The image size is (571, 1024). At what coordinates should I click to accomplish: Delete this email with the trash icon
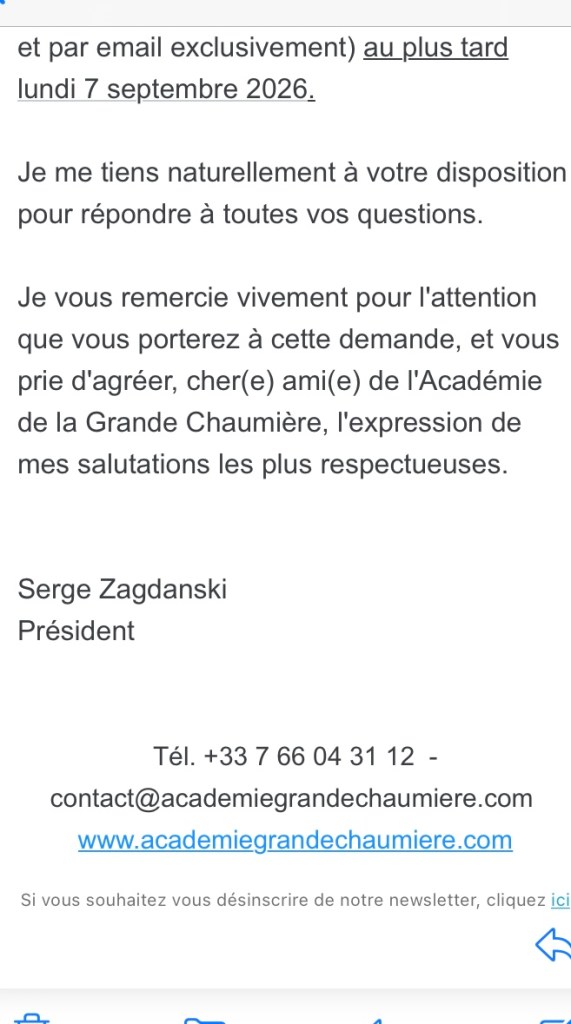[x=31, y=1018]
